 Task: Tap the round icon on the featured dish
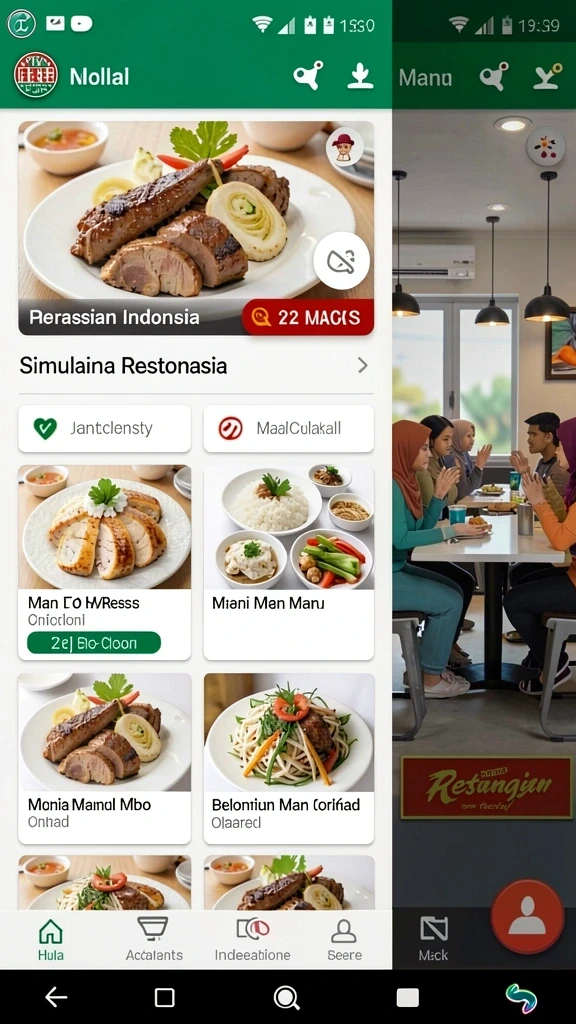tap(341, 262)
